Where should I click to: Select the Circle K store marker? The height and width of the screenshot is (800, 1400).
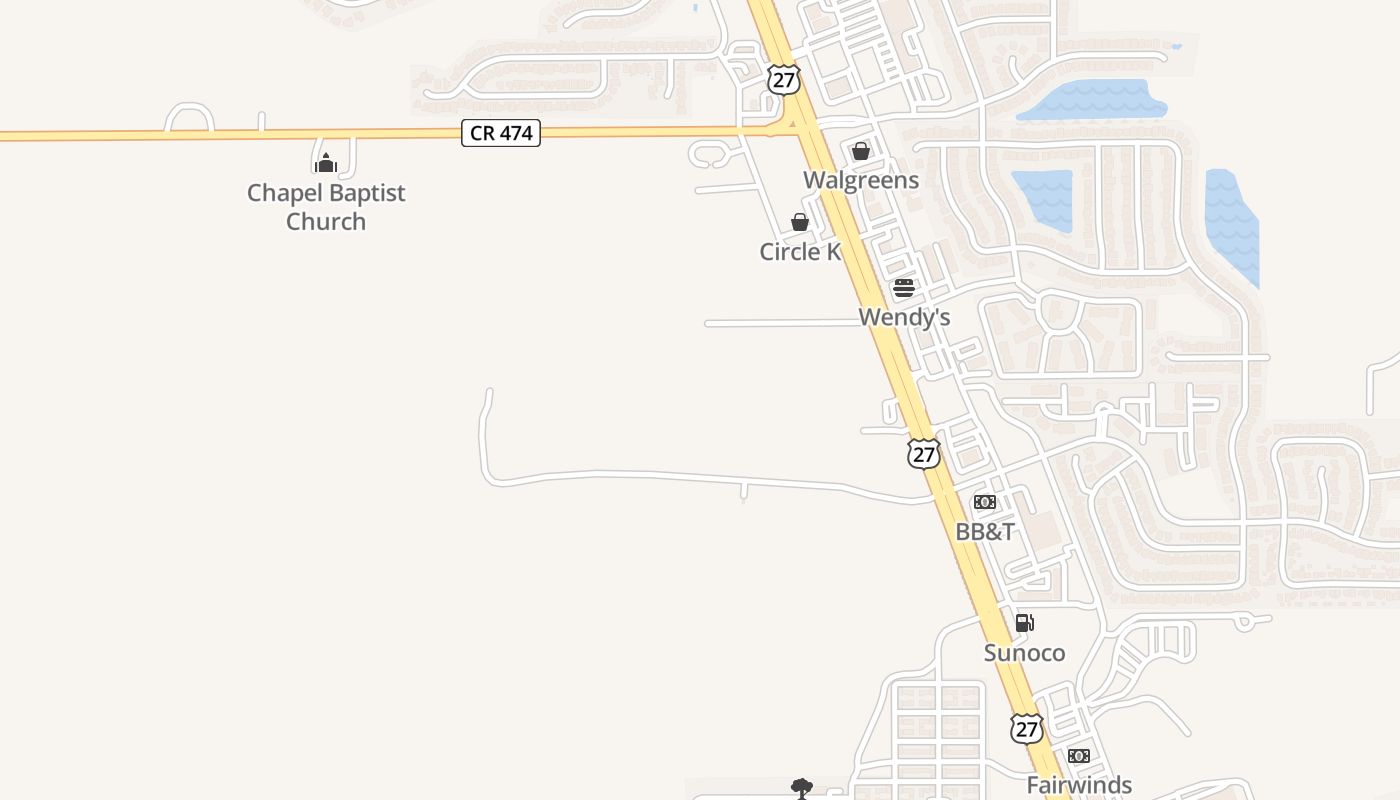[800, 222]
